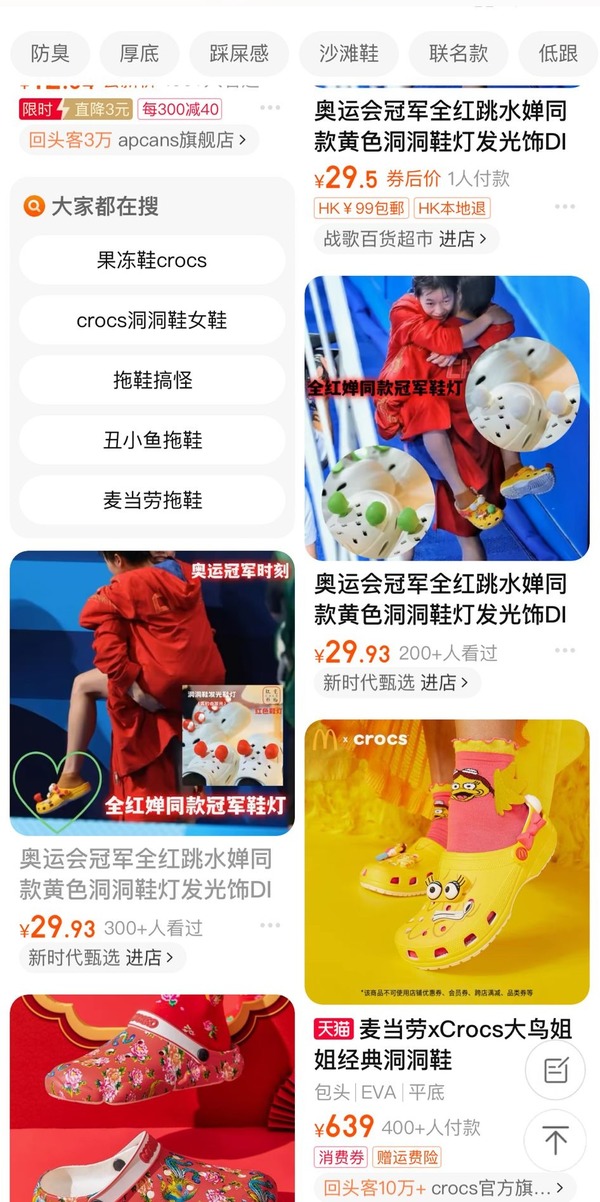The image size is (600, 1202).
Task: Jump back to top of list
Action: [555, 1140]
